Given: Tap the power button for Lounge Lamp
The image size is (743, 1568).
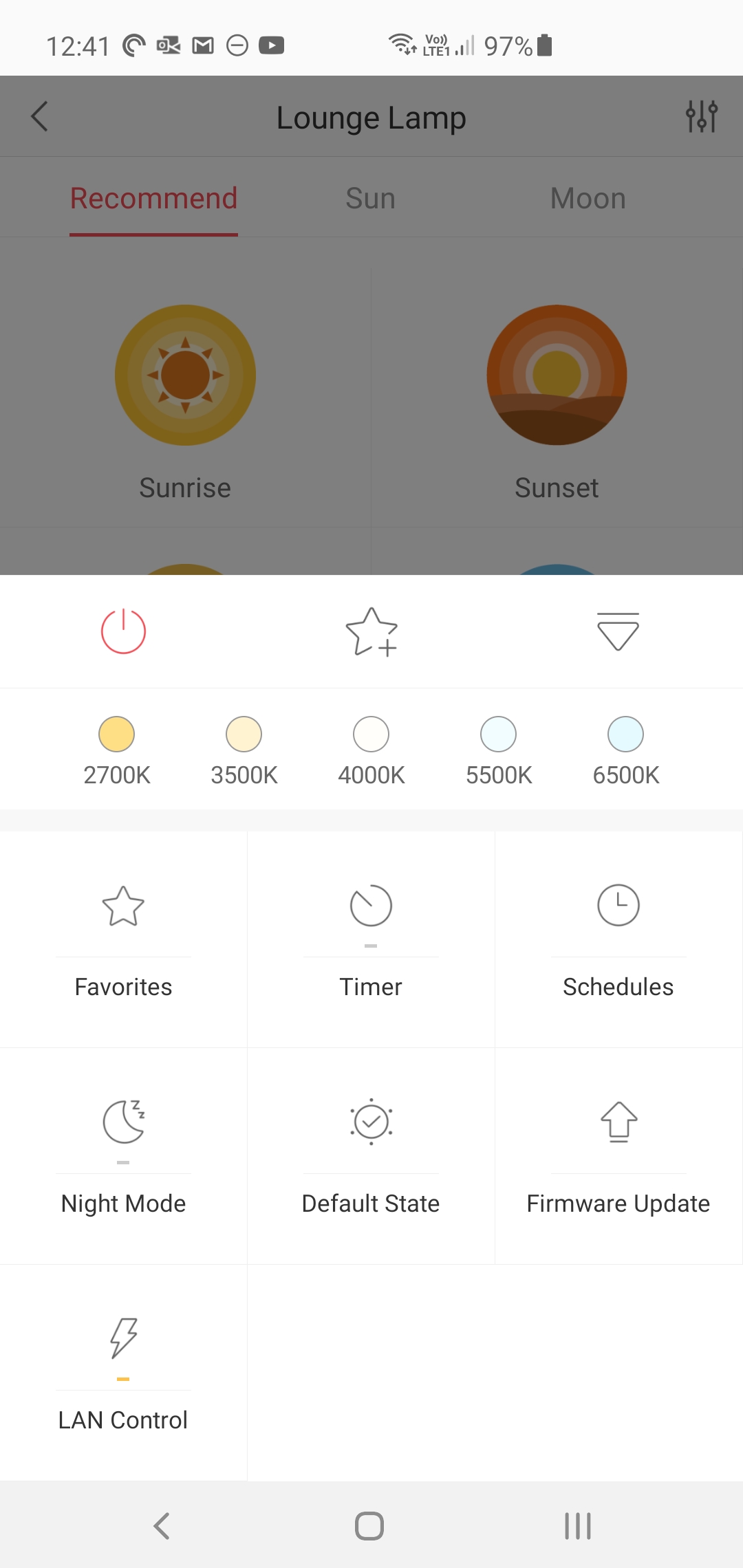Looking at the screenshot, I should (123, 631).
